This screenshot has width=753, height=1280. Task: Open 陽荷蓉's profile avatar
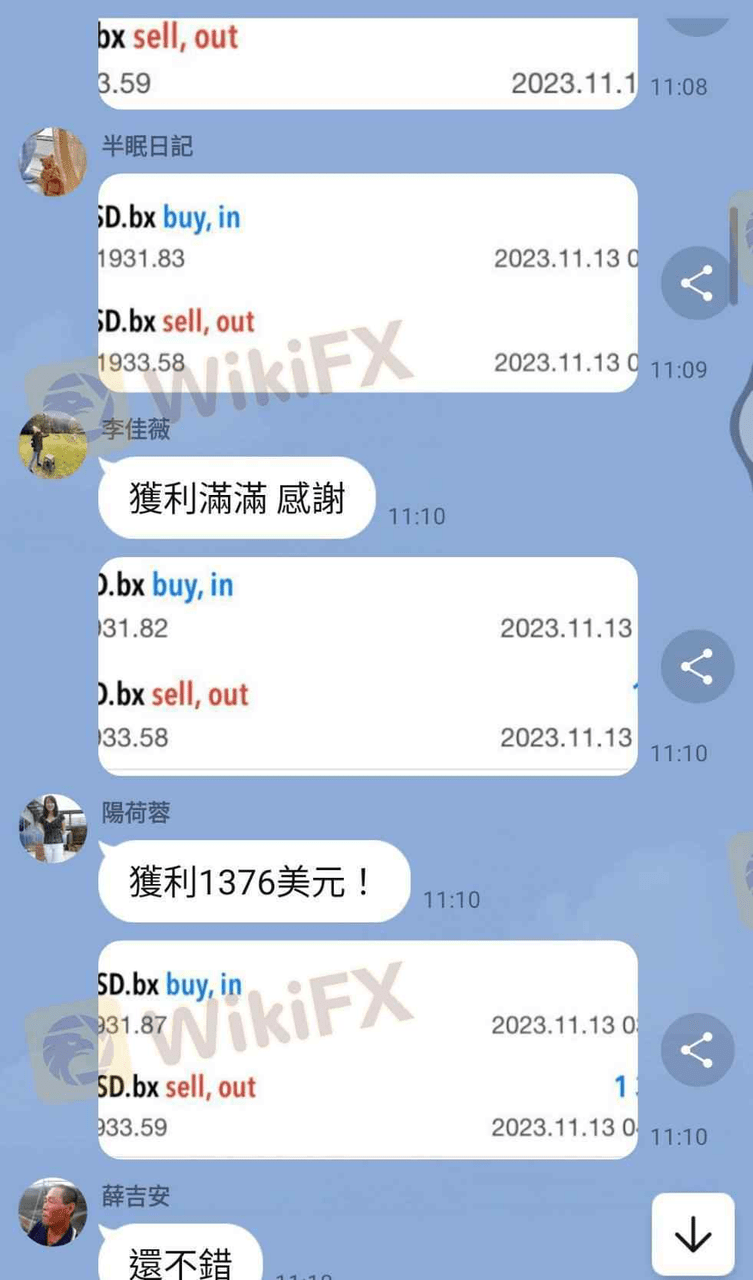[x=51, y=827]
